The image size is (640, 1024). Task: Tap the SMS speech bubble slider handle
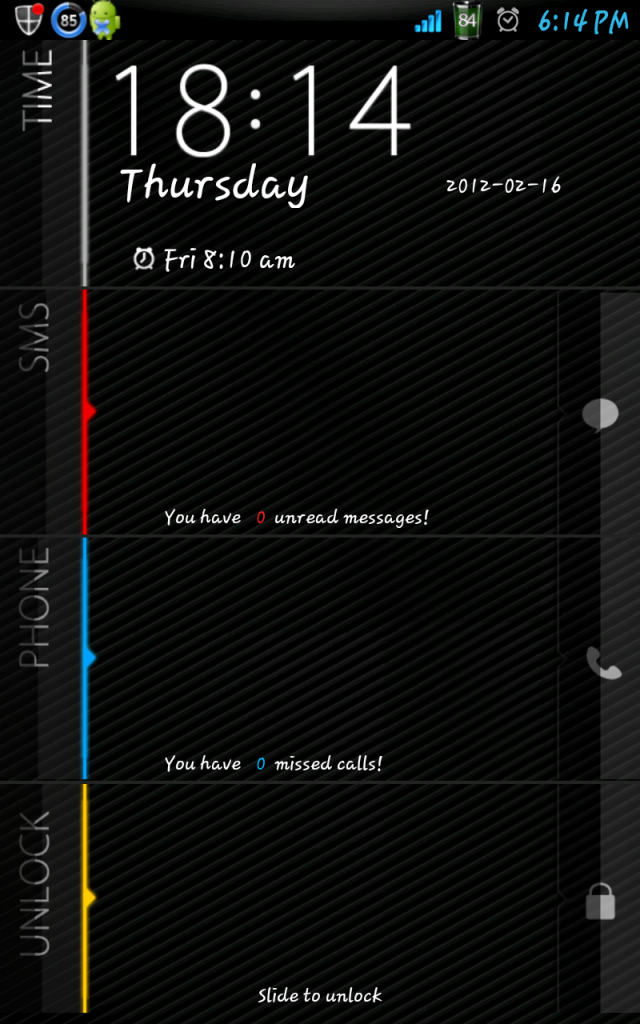click(601, 413)
